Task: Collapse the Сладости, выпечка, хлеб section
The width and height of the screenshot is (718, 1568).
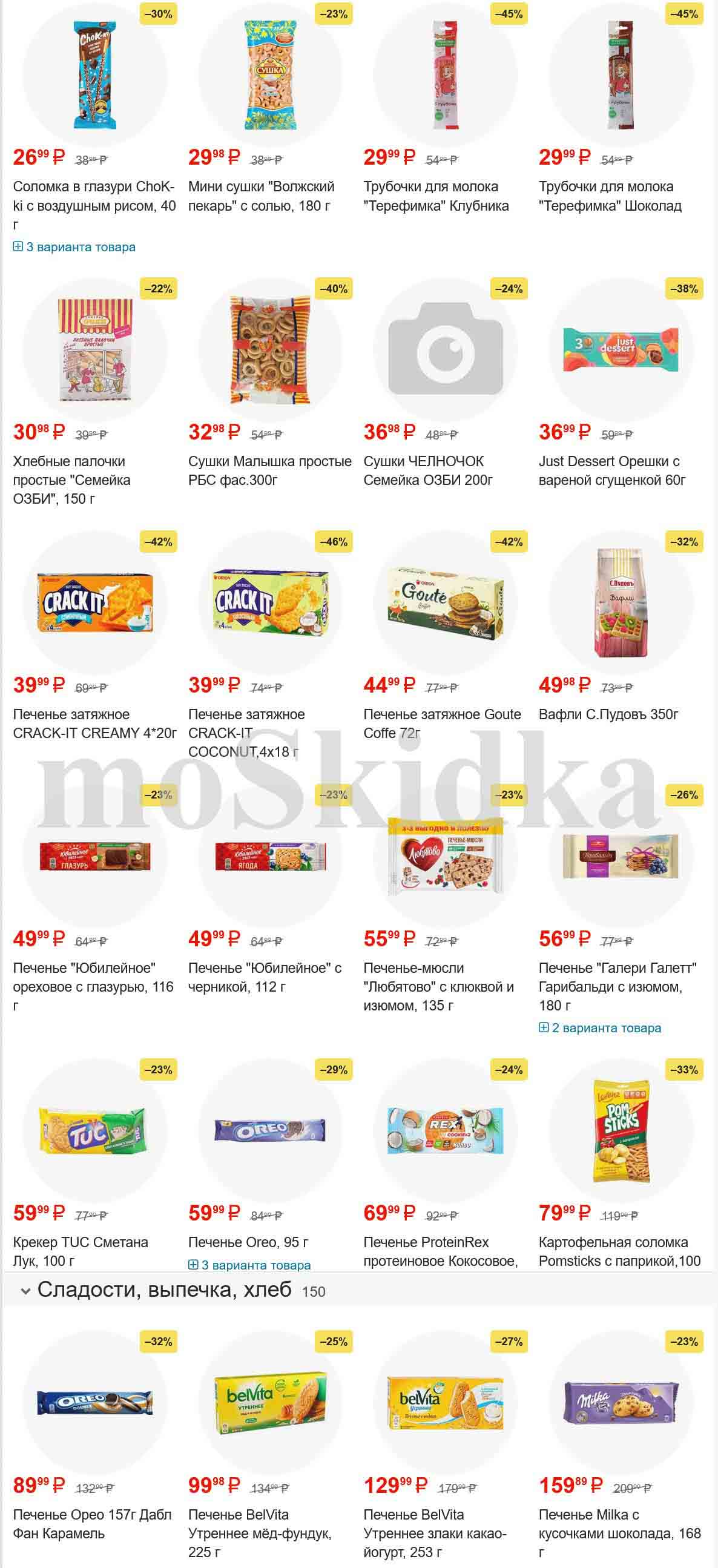Action: (25, 1291)
